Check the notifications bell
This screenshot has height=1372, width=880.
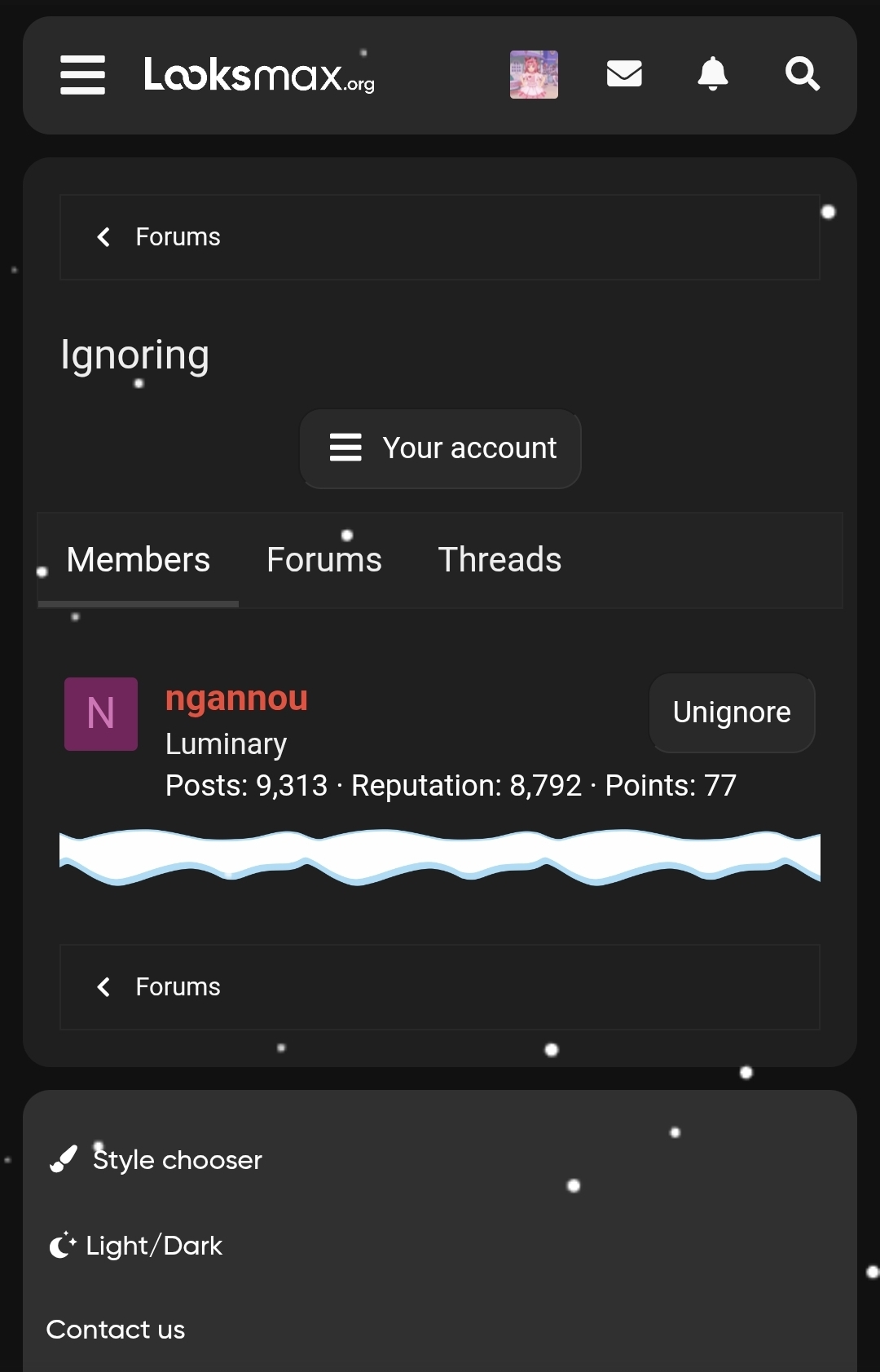point(713,74)
